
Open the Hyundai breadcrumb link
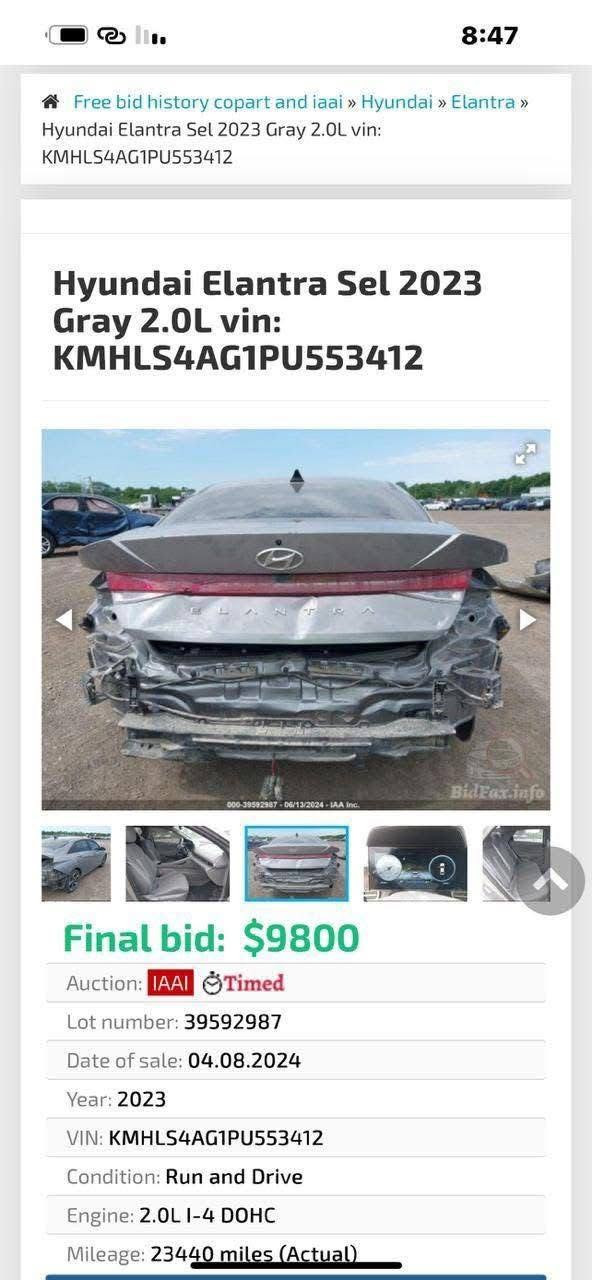tap(397, 102)
